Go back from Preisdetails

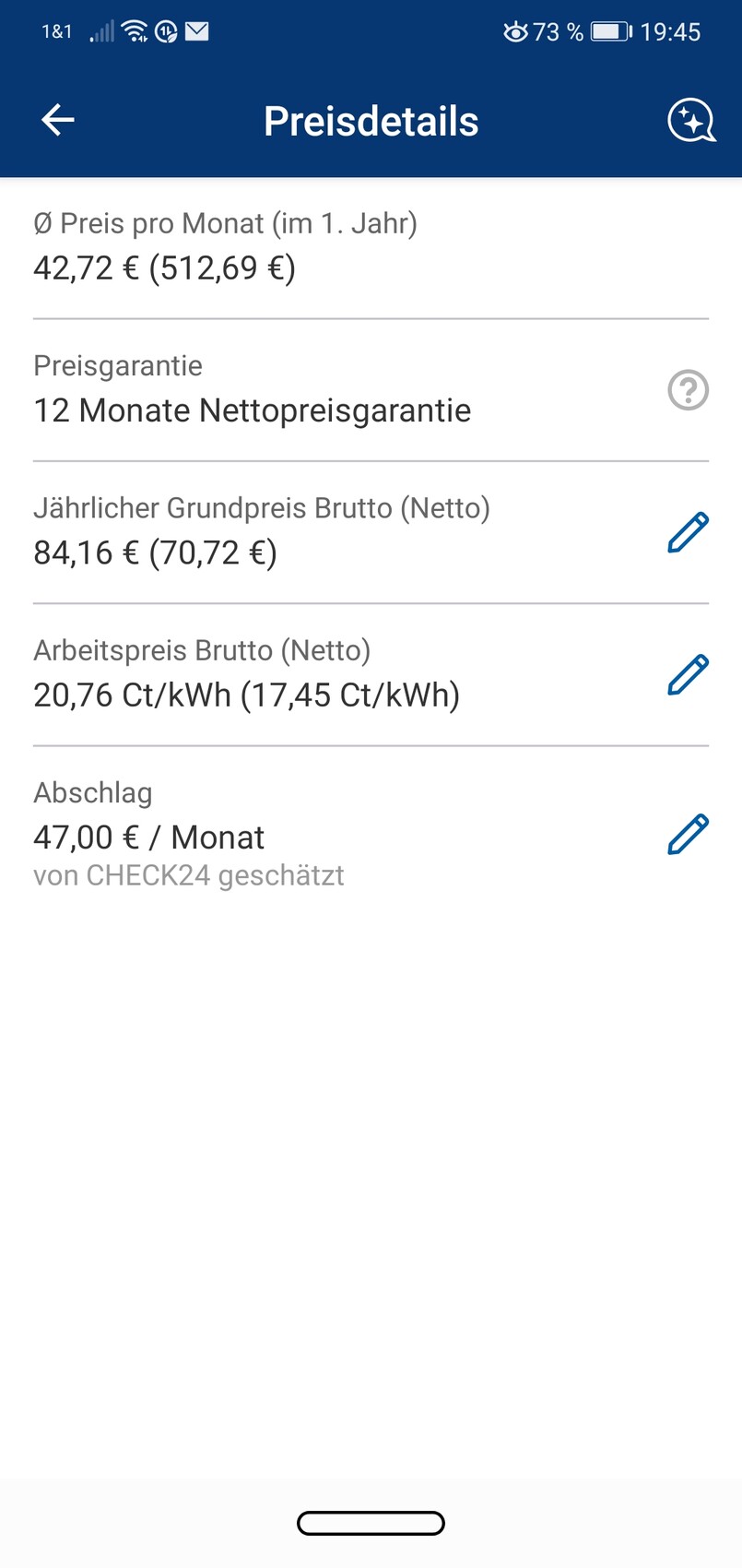(57, 121)
